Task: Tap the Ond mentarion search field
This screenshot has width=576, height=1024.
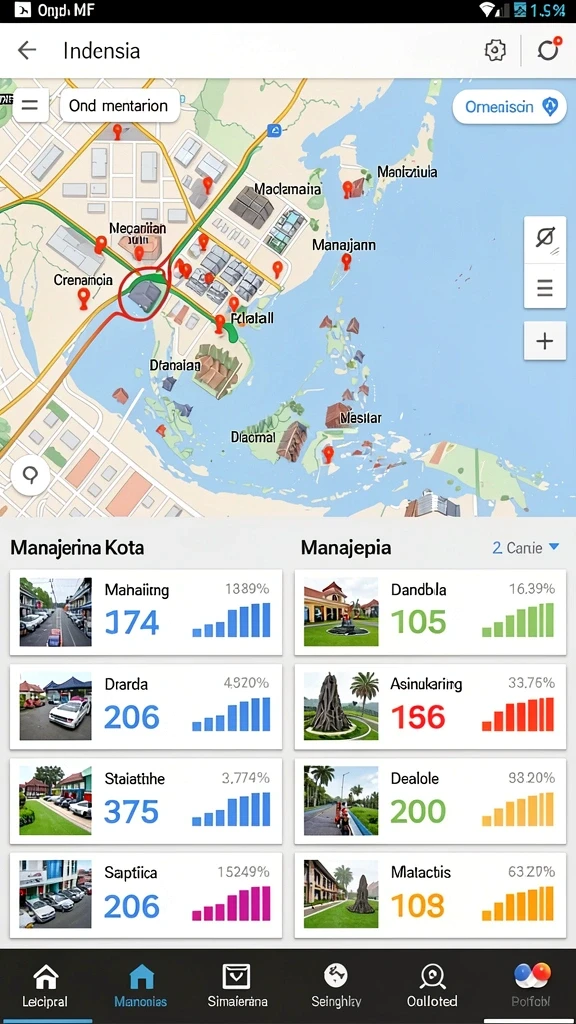Action: point(120,105)
